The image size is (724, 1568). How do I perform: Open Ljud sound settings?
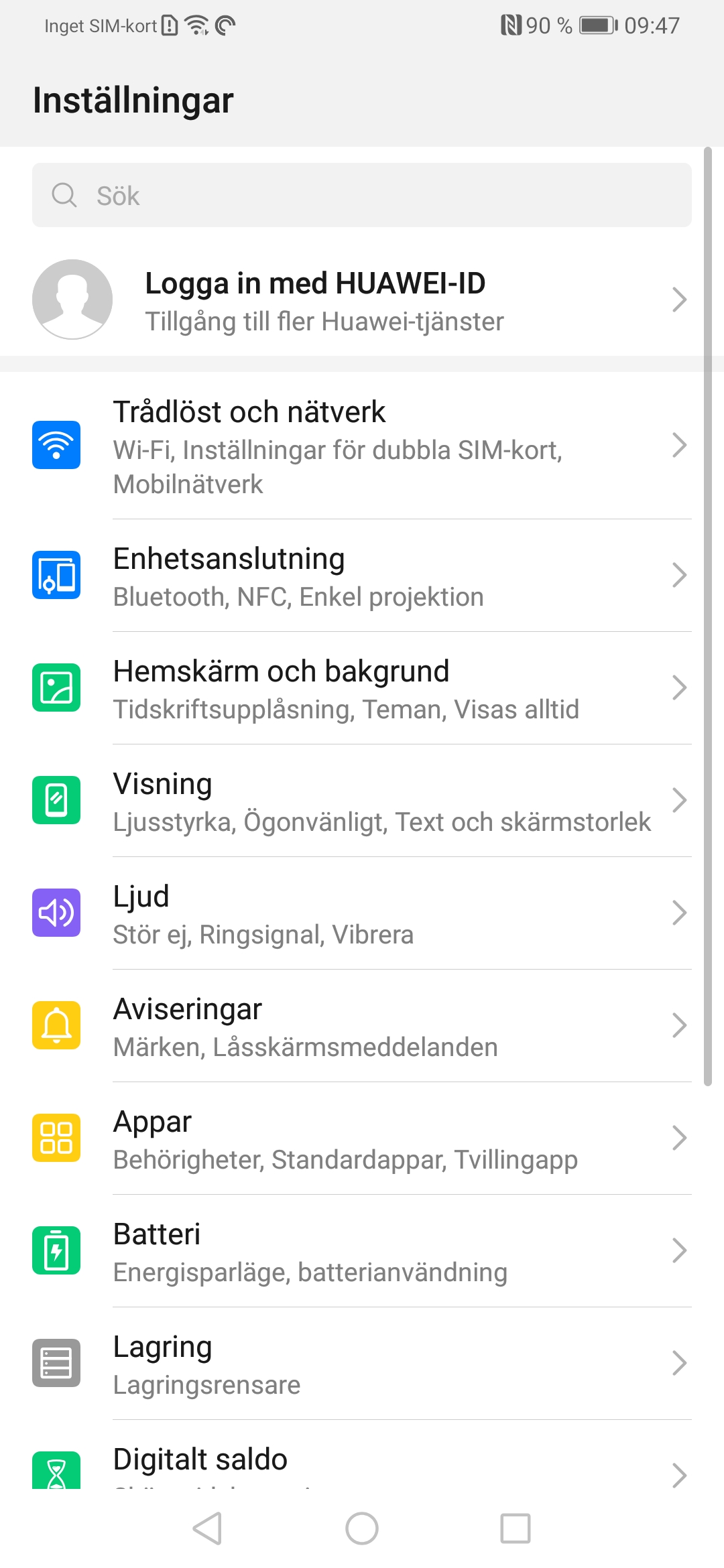[362, 913]
